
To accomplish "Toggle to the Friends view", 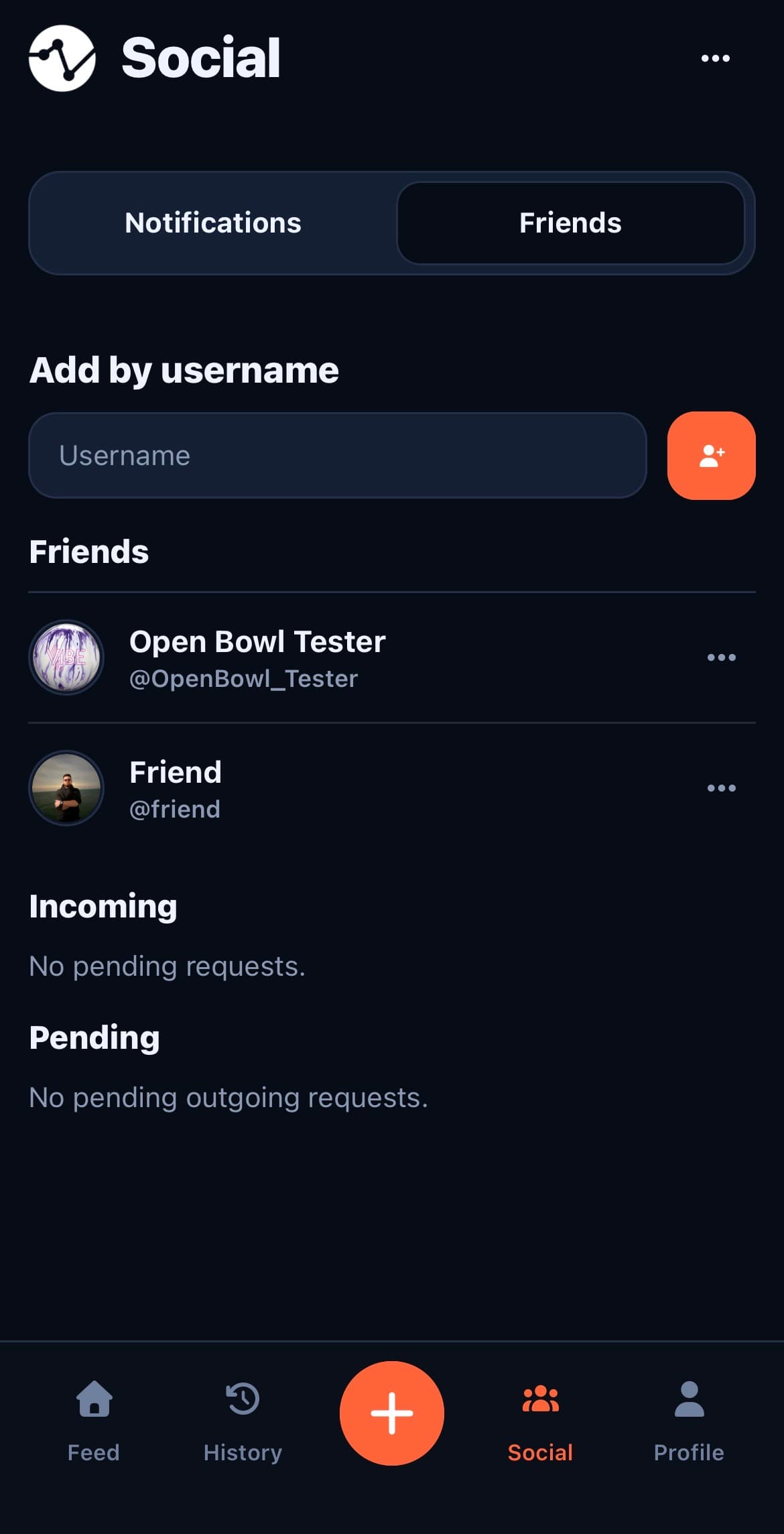I will click(x=570, y=222).
